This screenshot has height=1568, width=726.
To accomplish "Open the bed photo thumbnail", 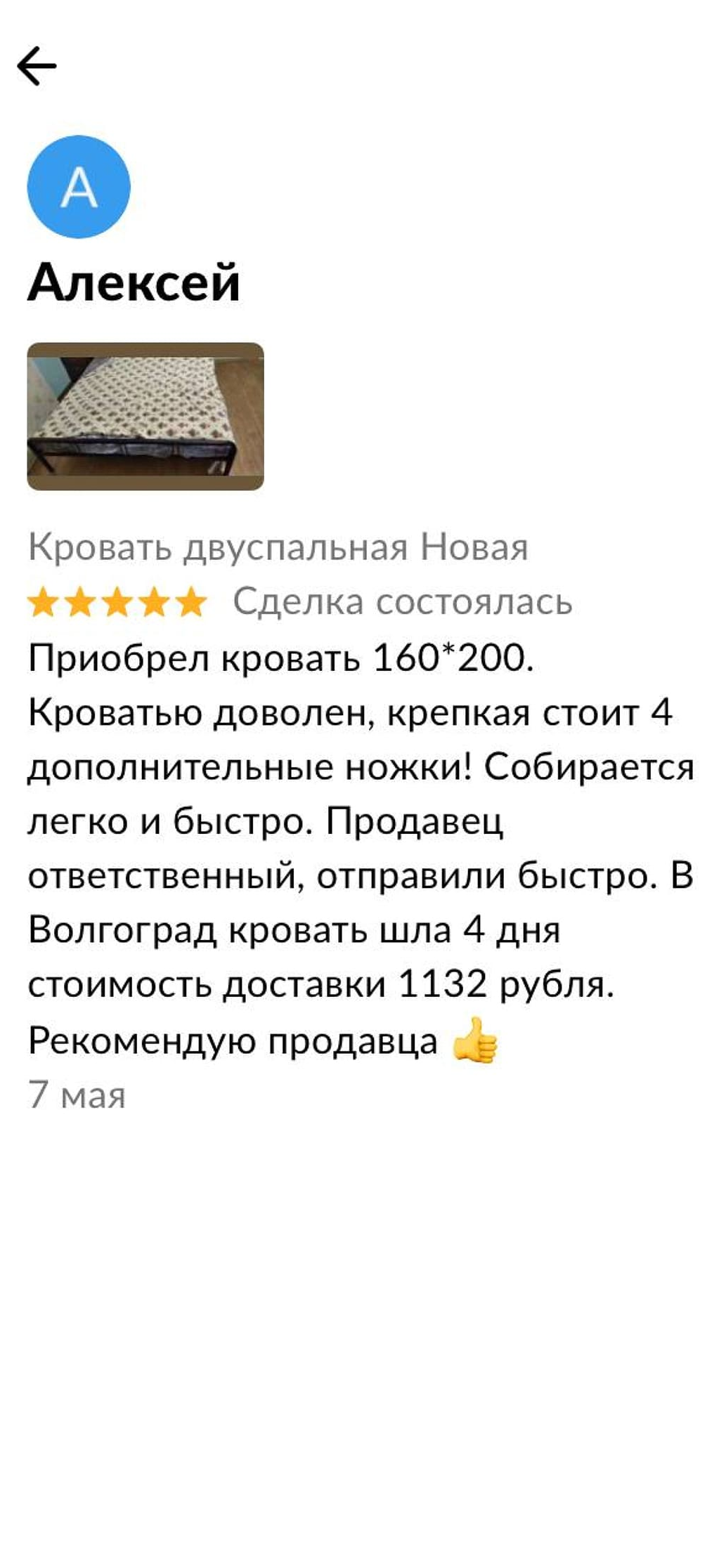I will point(145,416).
